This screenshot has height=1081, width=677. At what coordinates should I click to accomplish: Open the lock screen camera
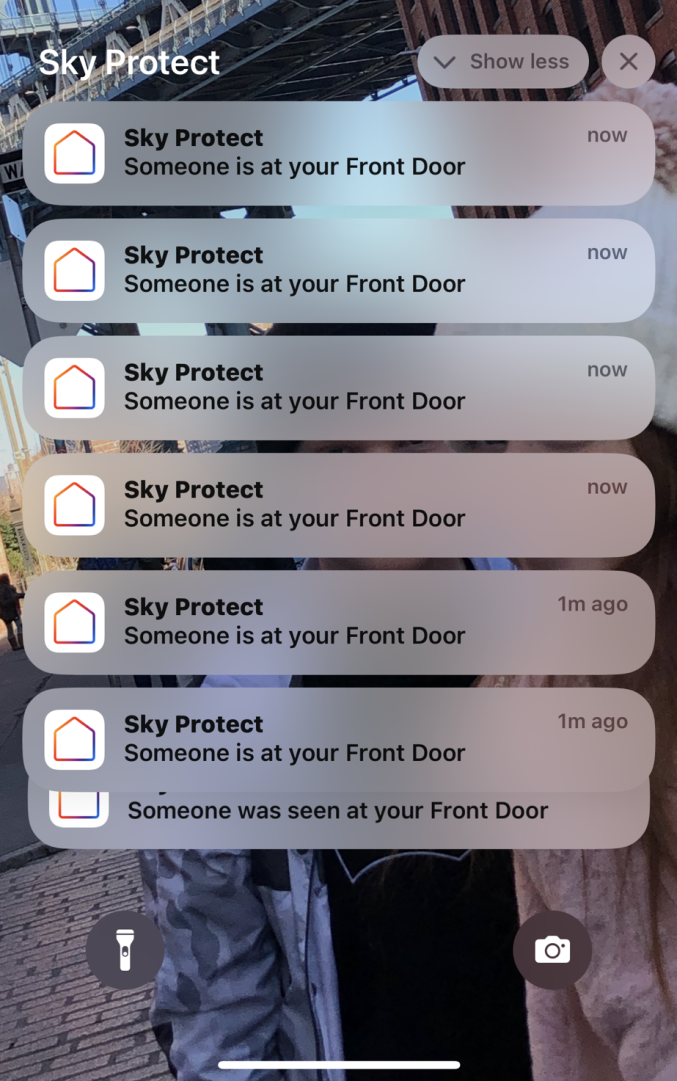pos(552,949)
